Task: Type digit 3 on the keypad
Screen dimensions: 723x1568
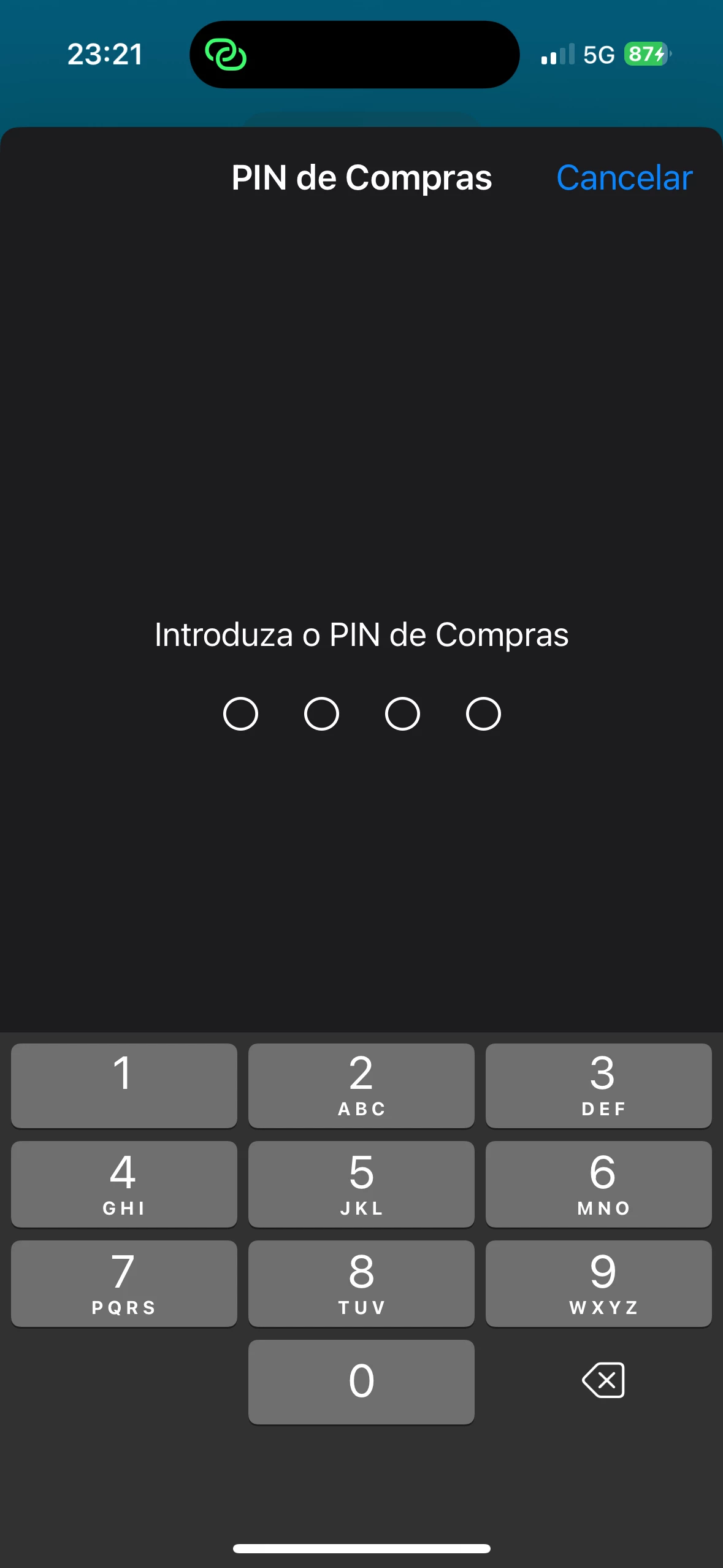Action: 599,1085
